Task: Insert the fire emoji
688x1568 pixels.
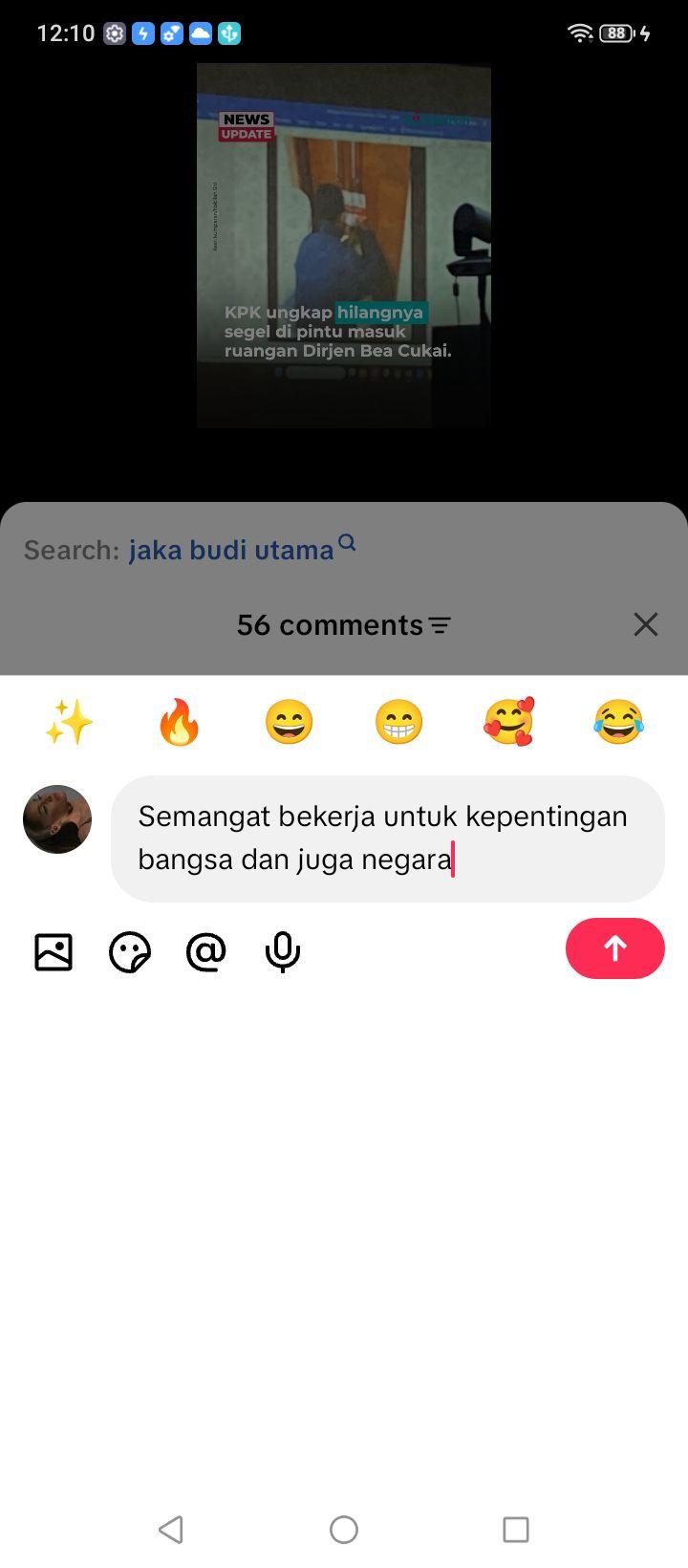Action: coord(179,722)
